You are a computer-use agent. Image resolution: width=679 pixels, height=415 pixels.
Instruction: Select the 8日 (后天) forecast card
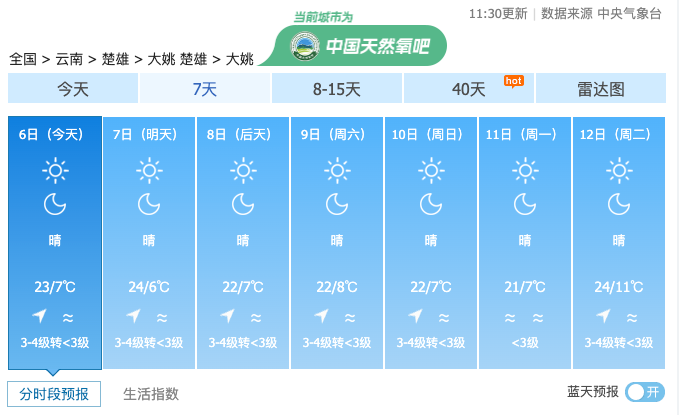pos(243,243)
